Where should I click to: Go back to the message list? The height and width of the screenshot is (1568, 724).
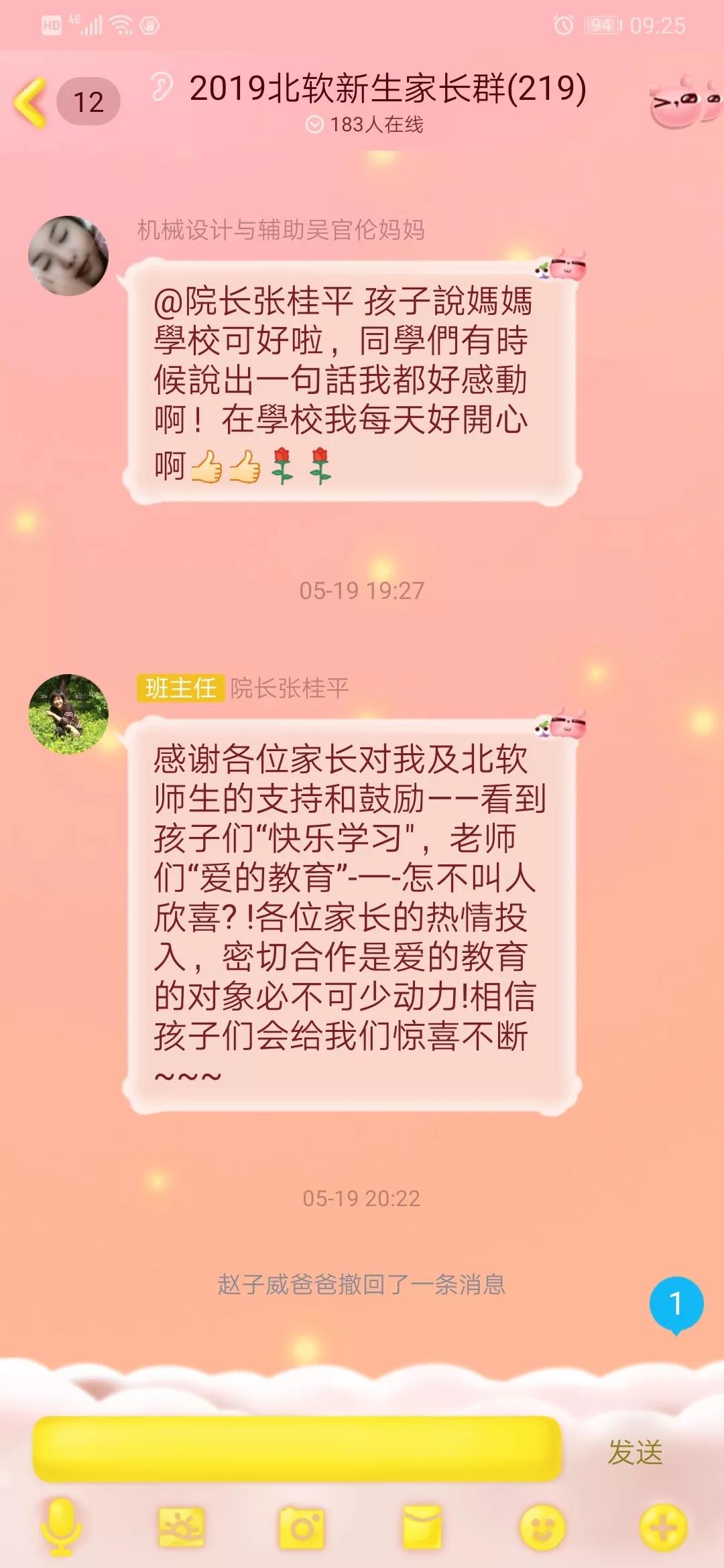(31, 102)
